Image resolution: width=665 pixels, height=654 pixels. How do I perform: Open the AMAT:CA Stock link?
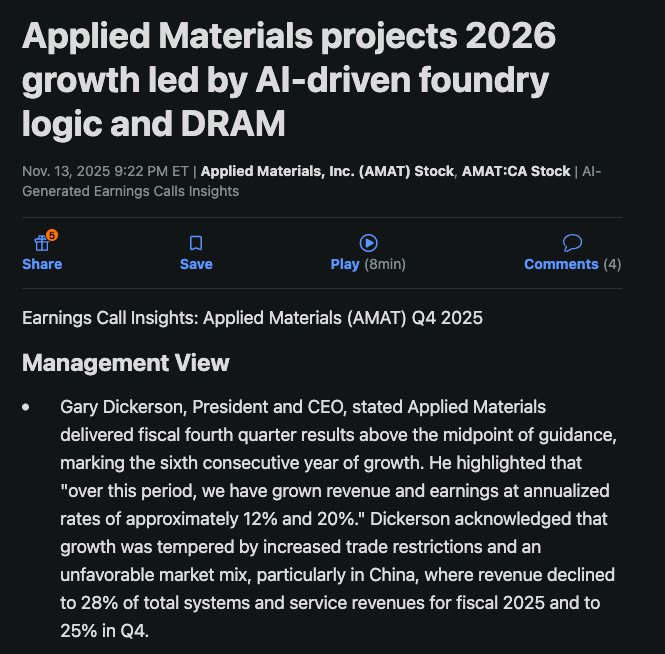click(516, 171)
